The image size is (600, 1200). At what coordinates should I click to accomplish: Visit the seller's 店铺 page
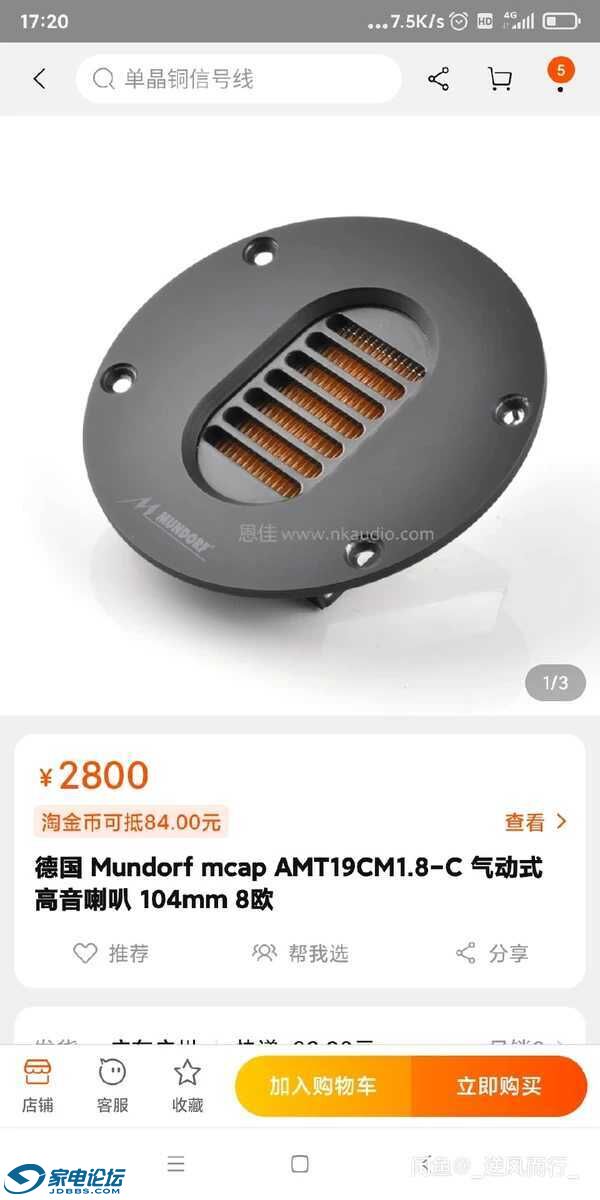point(37,1086)
